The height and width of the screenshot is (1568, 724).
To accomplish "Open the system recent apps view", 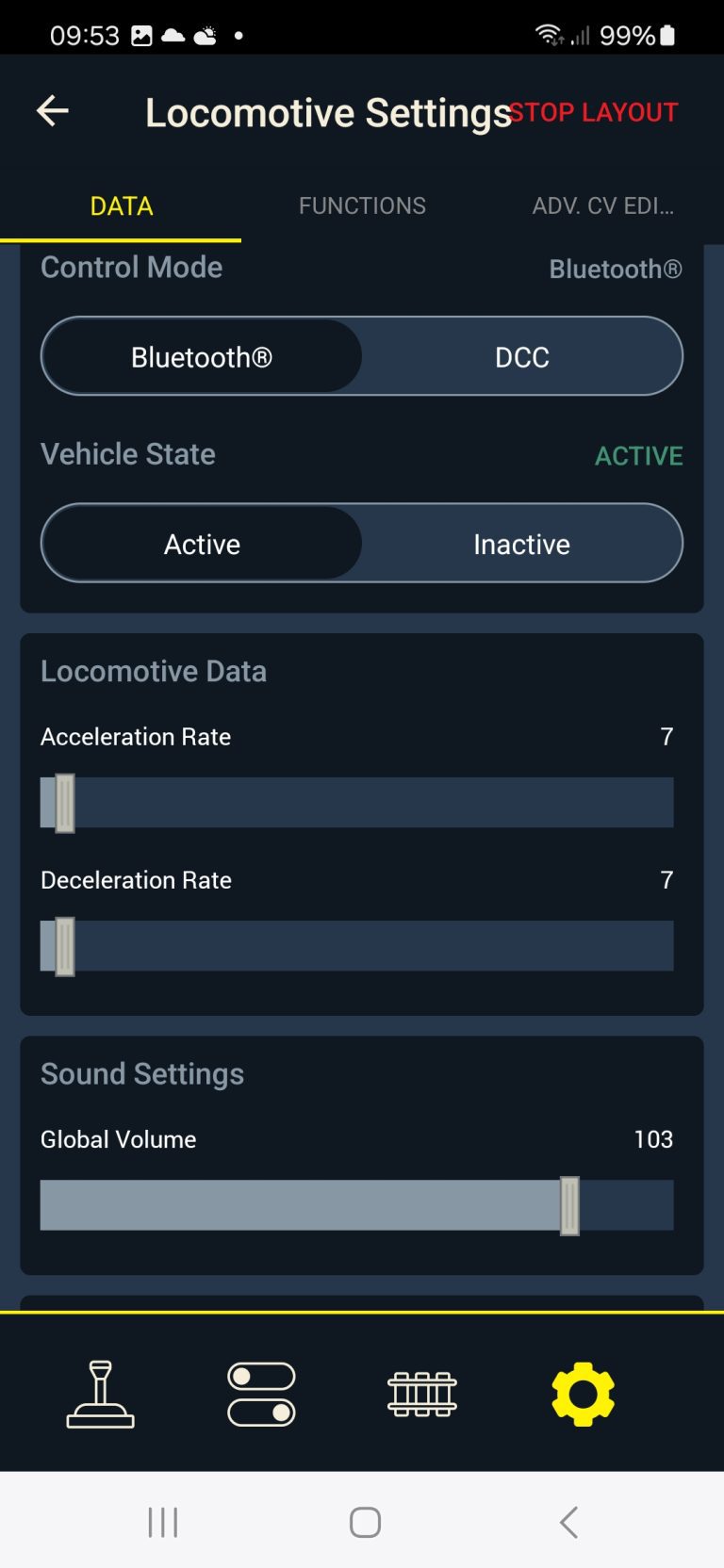I will 163,1522.
